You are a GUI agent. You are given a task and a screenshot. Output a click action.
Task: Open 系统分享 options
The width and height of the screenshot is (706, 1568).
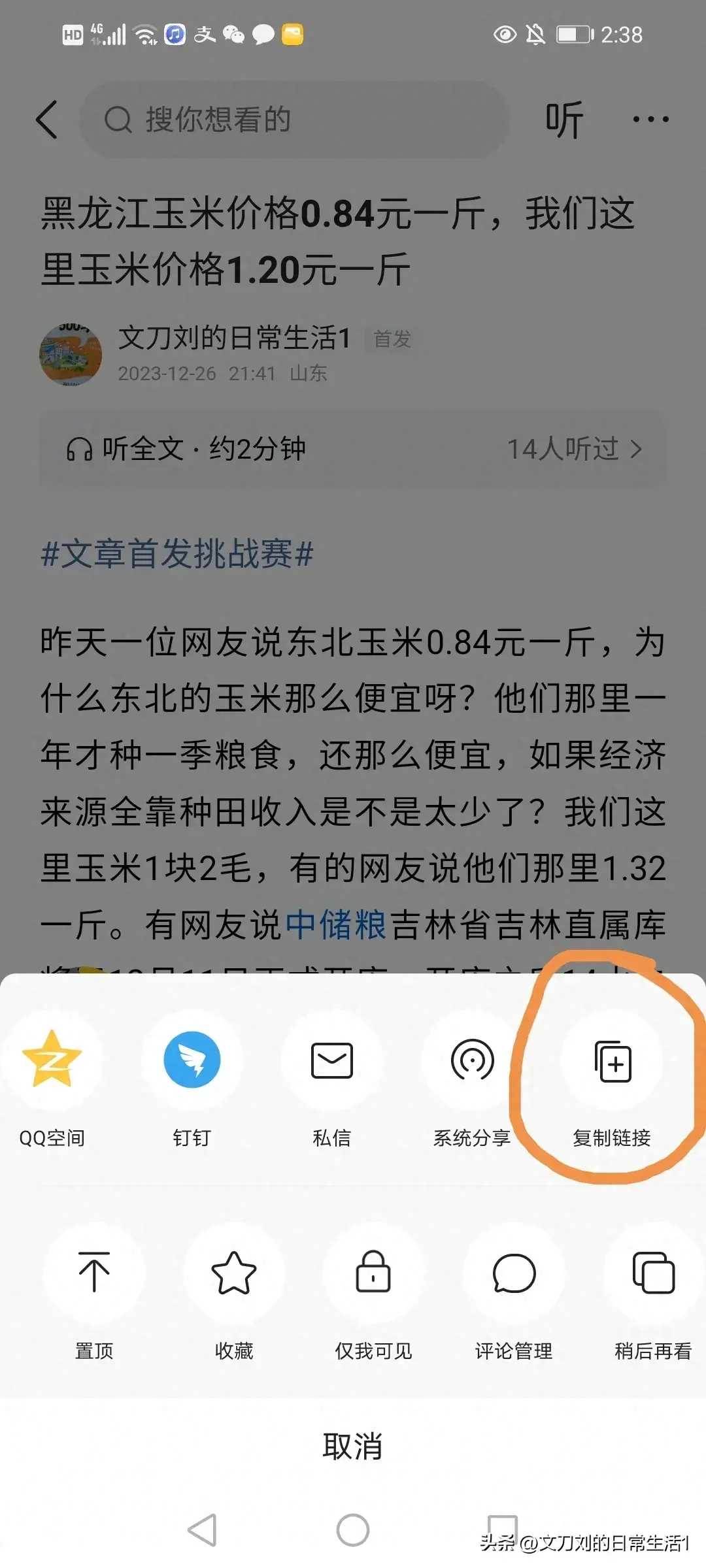click(472, 1060)
